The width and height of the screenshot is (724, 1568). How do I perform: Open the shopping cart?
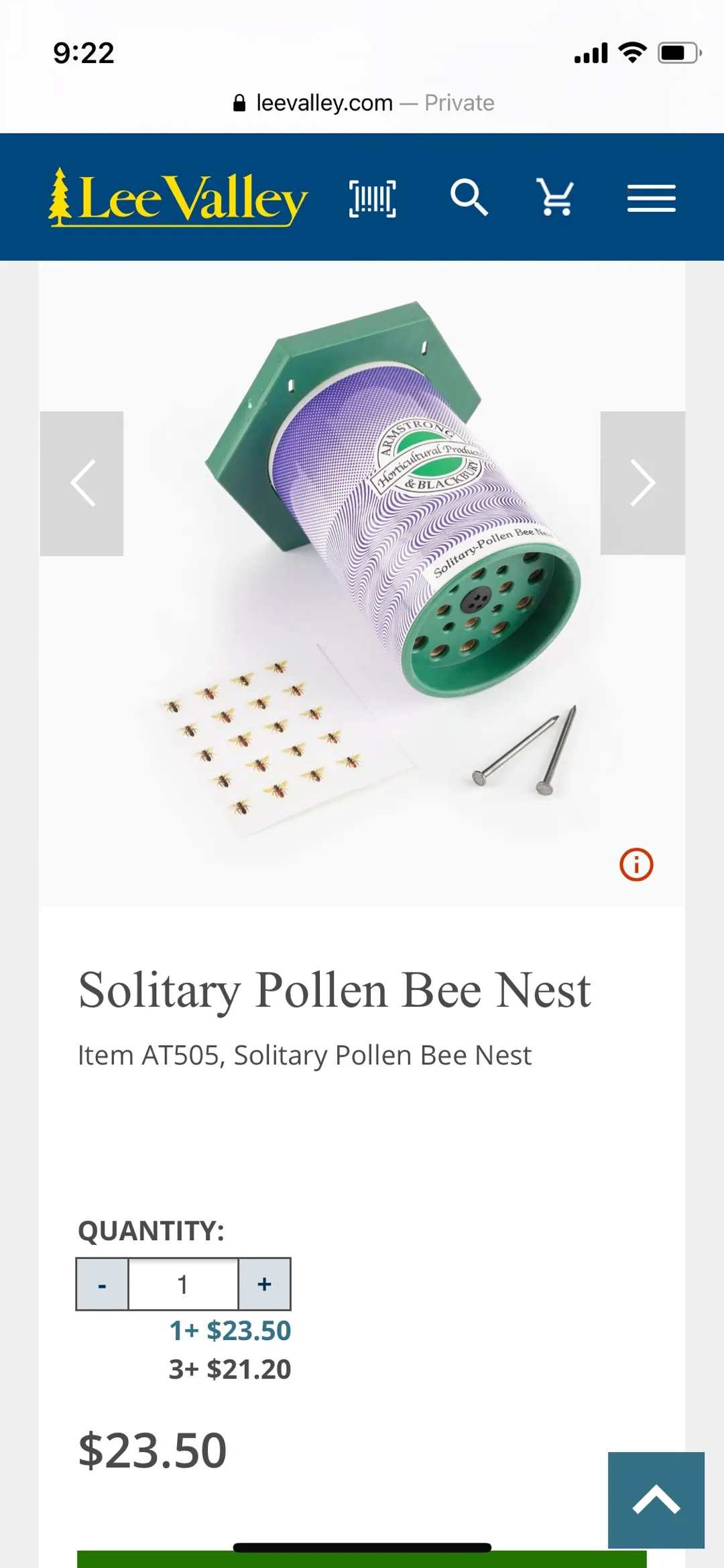(x=555, y=197)
